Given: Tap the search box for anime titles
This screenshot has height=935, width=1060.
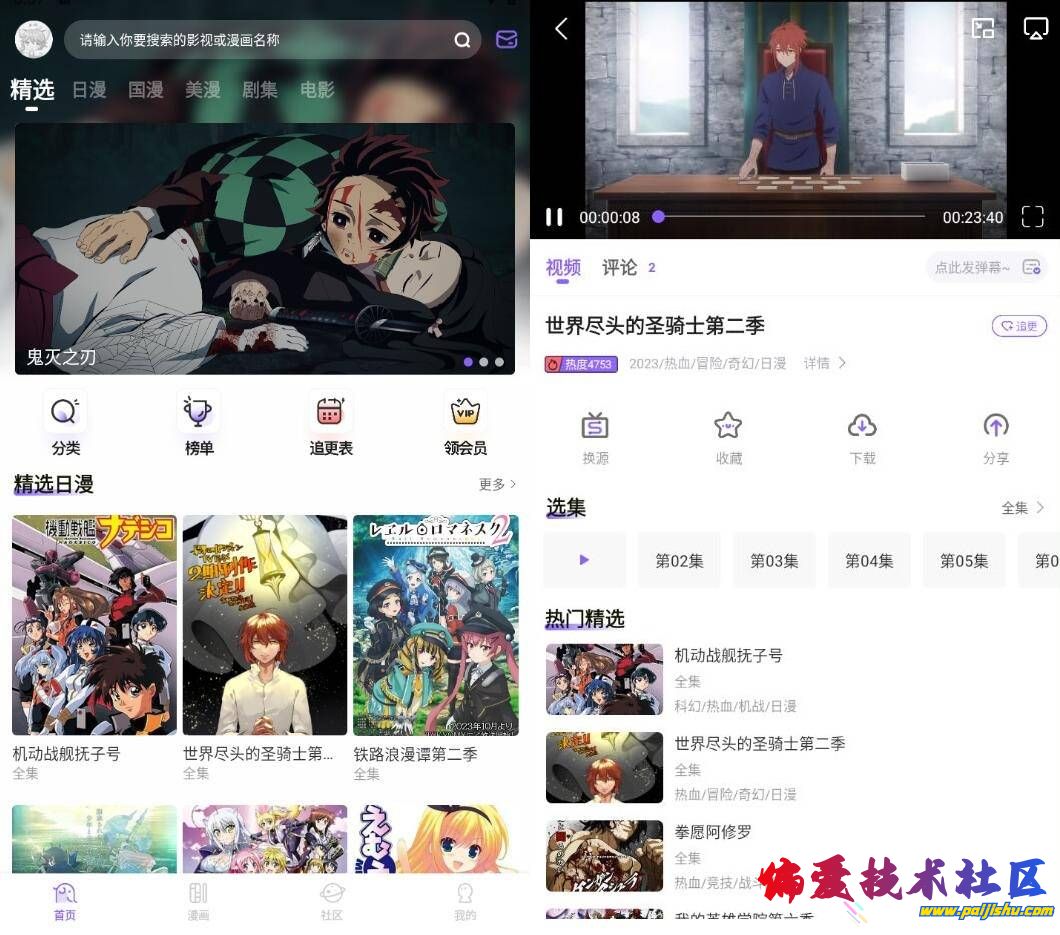Looking at the screenshot, I should [x=260, y=40].
